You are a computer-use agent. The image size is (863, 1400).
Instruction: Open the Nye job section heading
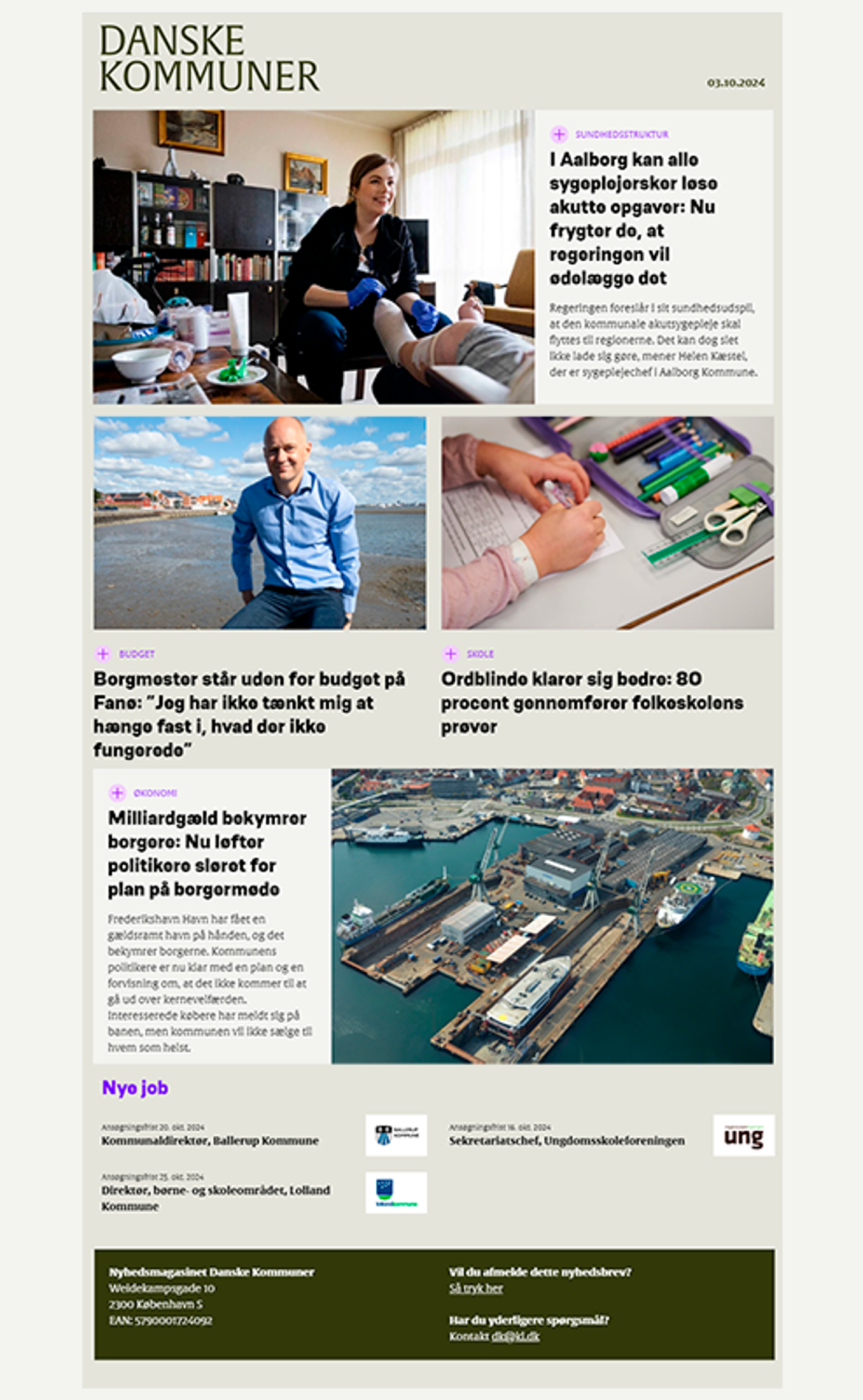point(135,1088)
